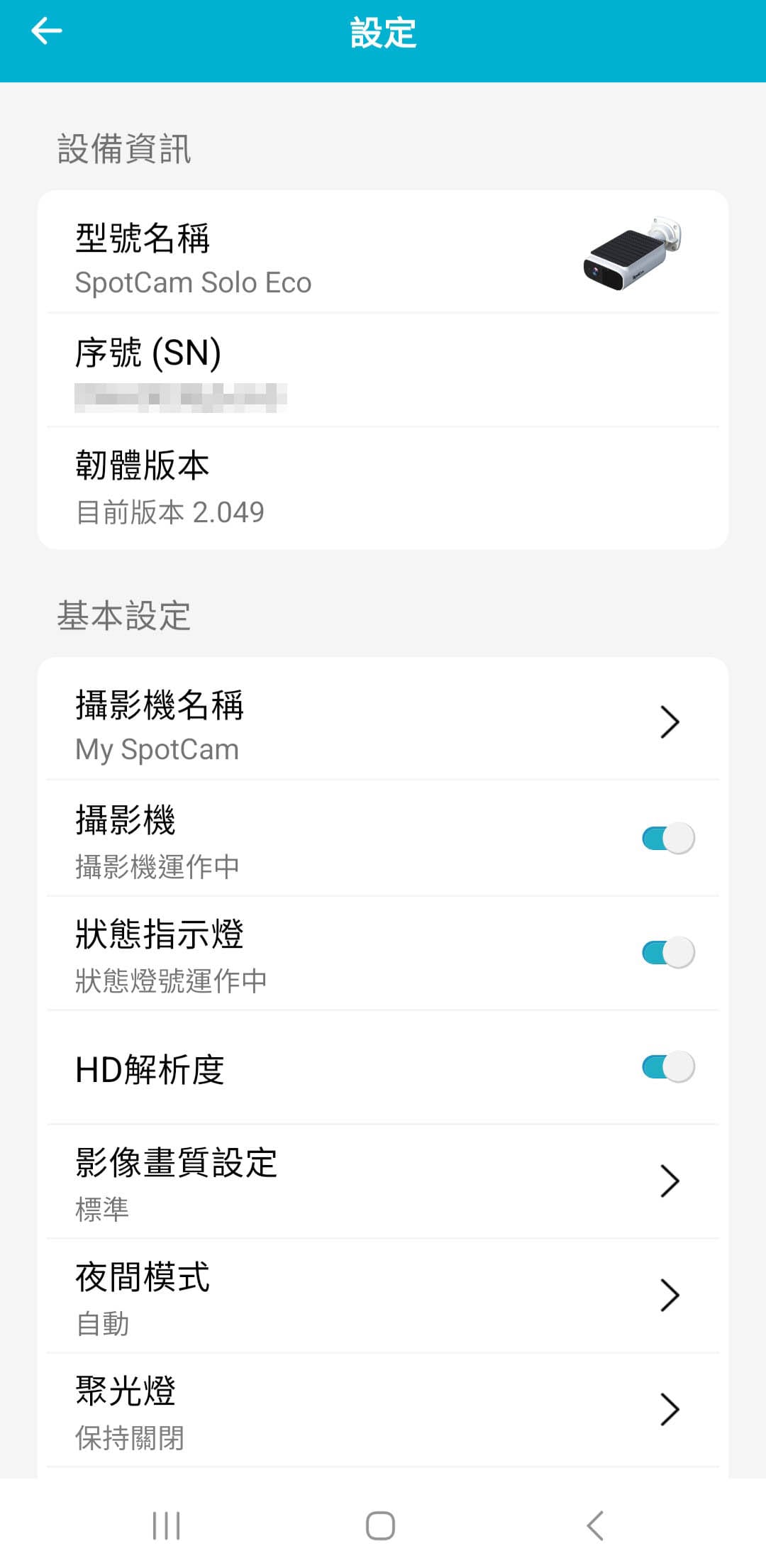The width and height of the screenshot is (766, 1568).
Task: Disable the HD解析度 switch
Action: [667, 1066]
